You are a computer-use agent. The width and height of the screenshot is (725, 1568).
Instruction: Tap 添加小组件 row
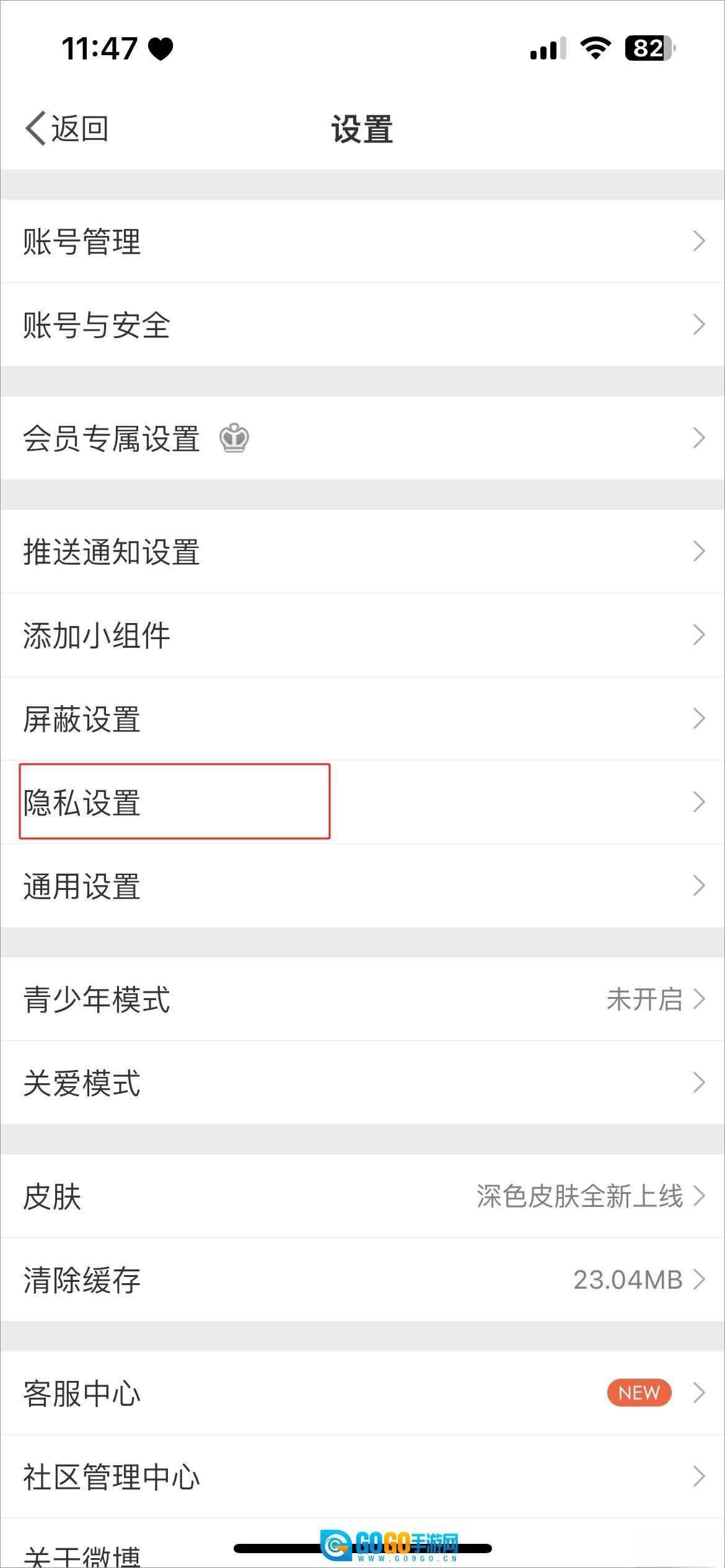click(362, 635)
